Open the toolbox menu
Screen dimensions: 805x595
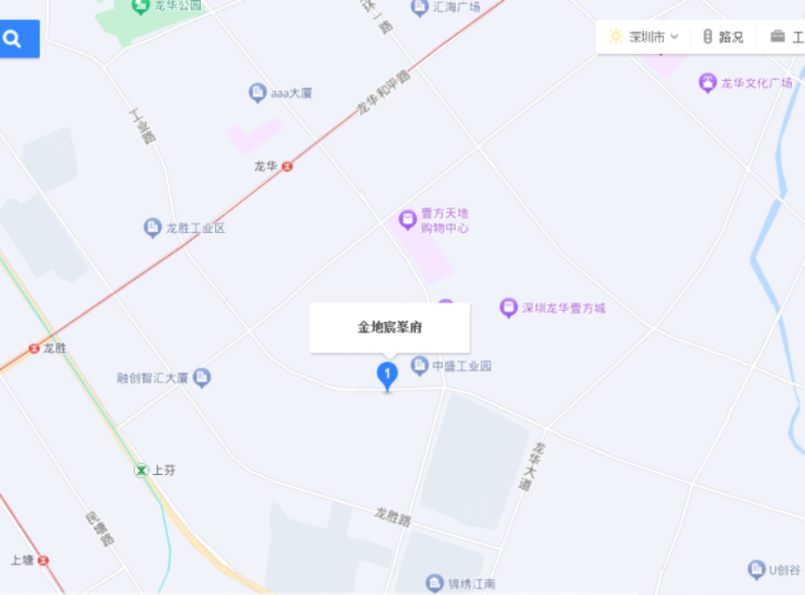pos(786,37)
